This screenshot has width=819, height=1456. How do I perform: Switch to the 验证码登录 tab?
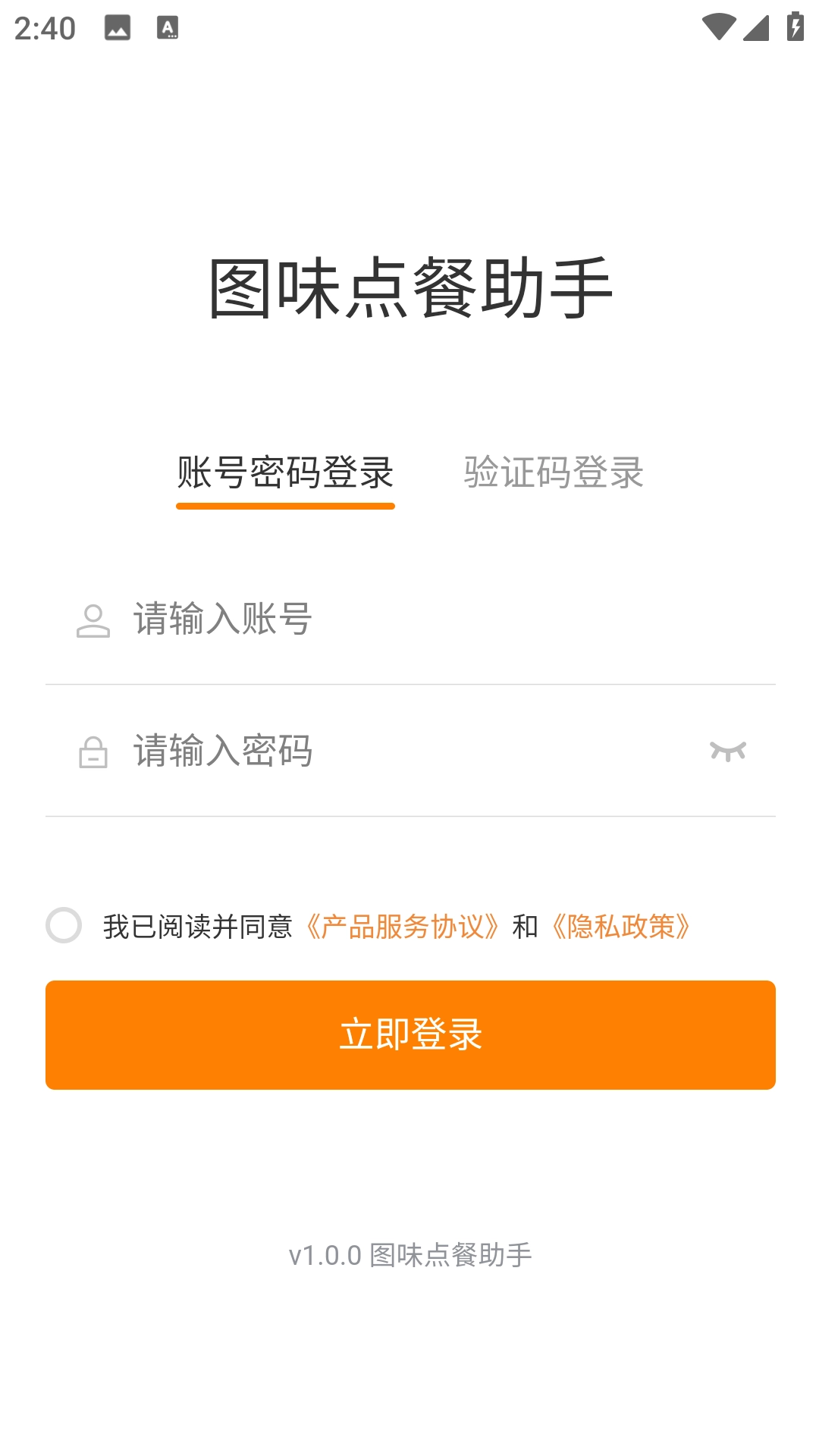coord(554,472)
